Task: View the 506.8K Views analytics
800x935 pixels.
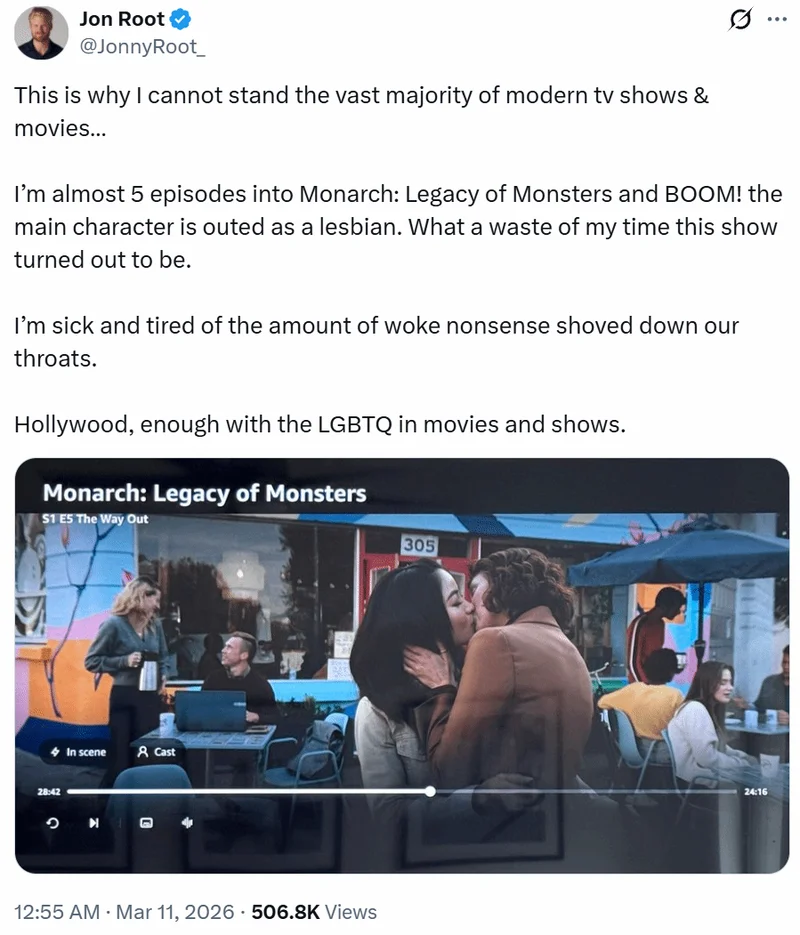Action: pos(313,911)
